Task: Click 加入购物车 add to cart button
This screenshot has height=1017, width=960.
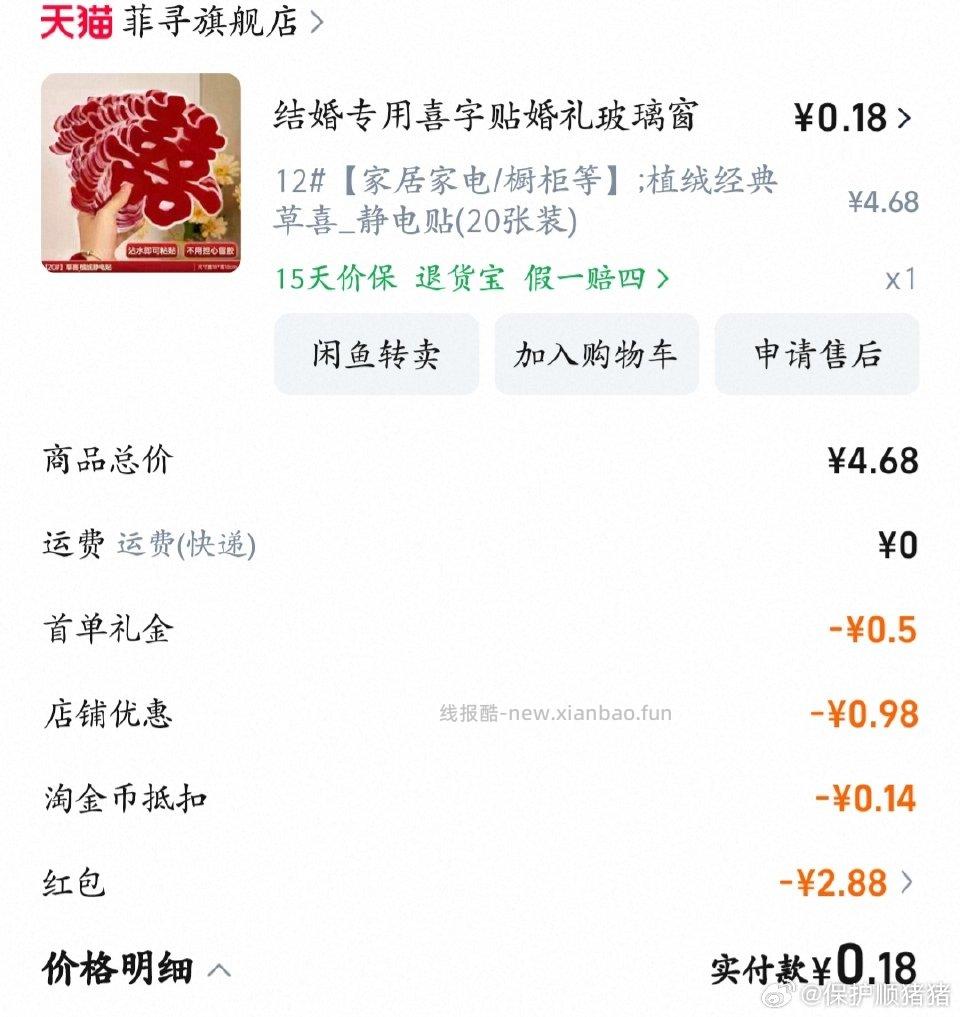Action: tap(596, 354)
